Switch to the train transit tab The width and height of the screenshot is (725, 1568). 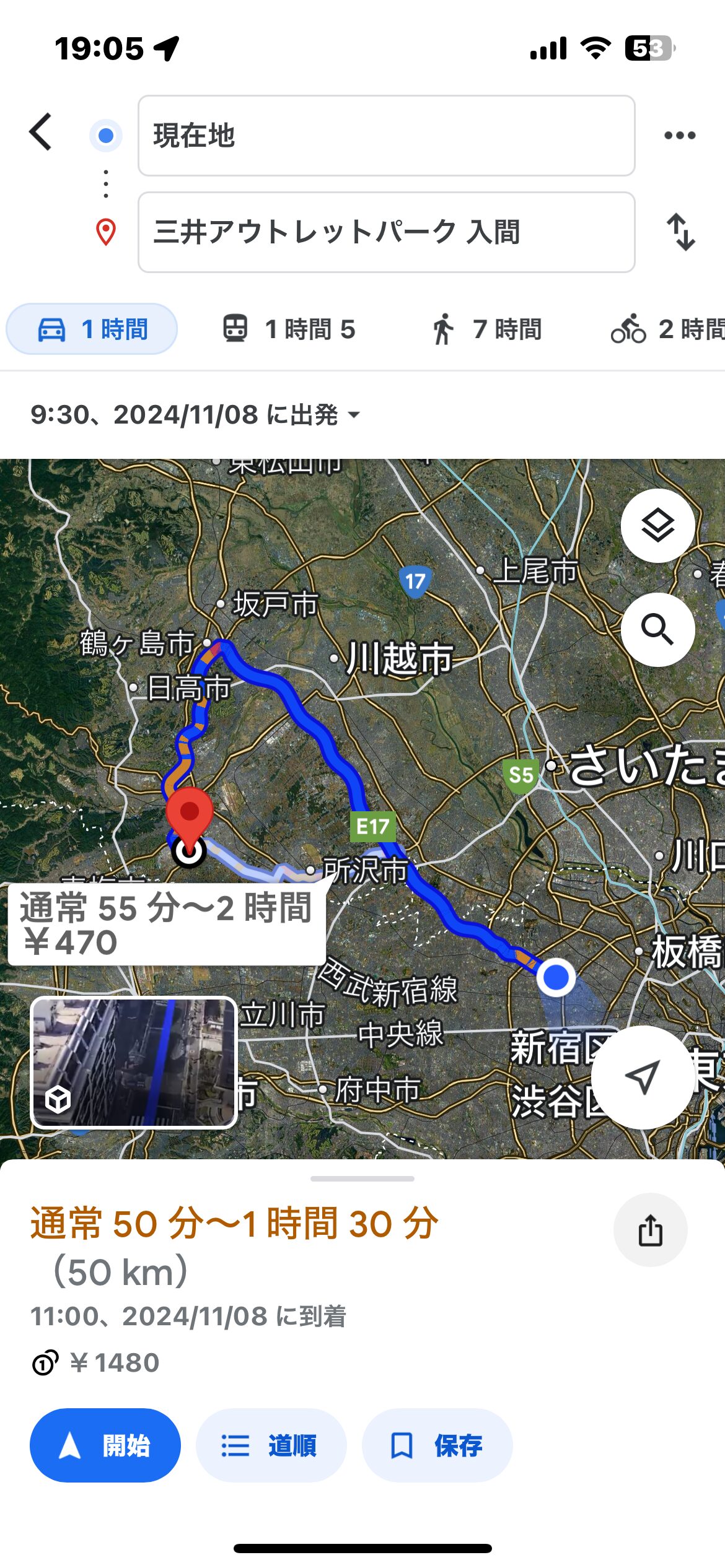(289, 329)
